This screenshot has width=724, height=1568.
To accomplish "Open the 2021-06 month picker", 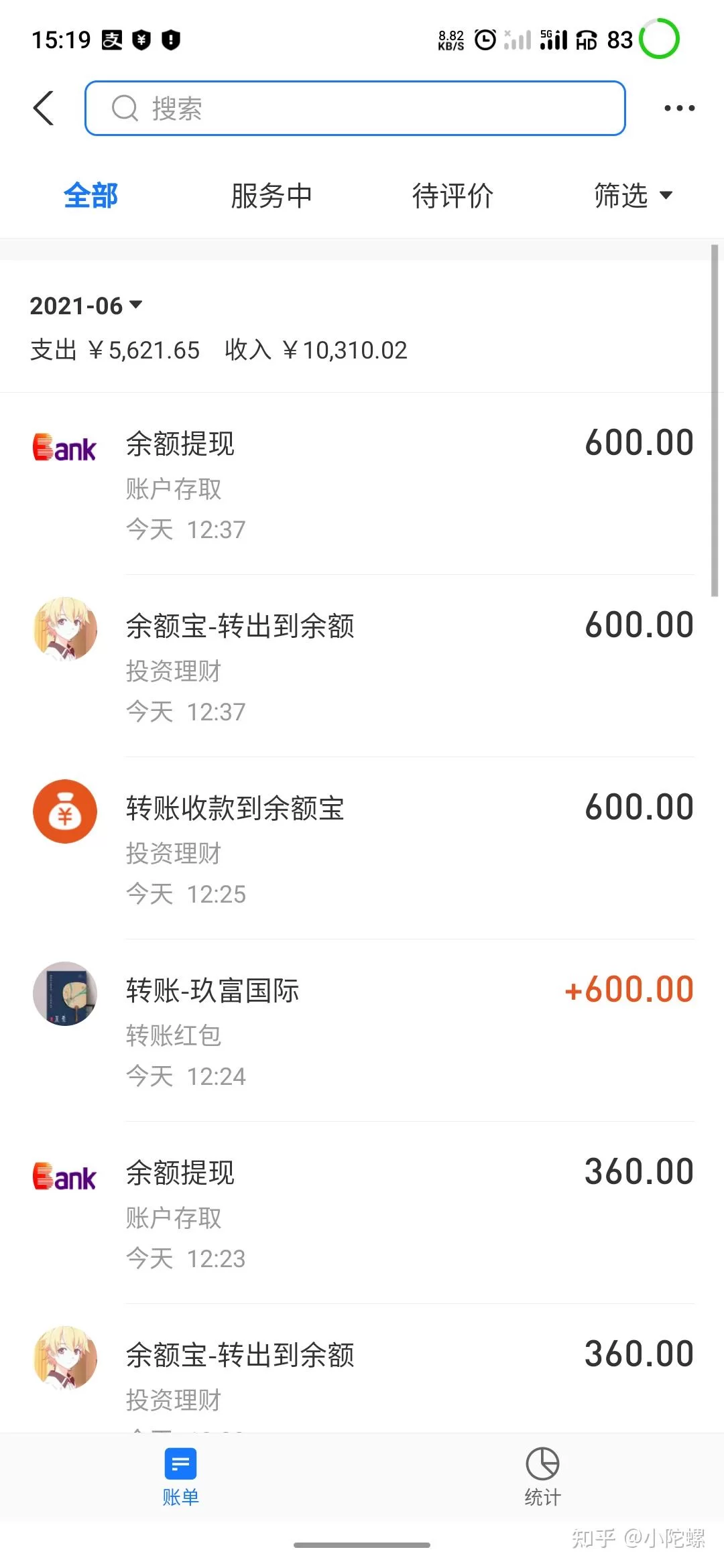I will coord(86,306).
